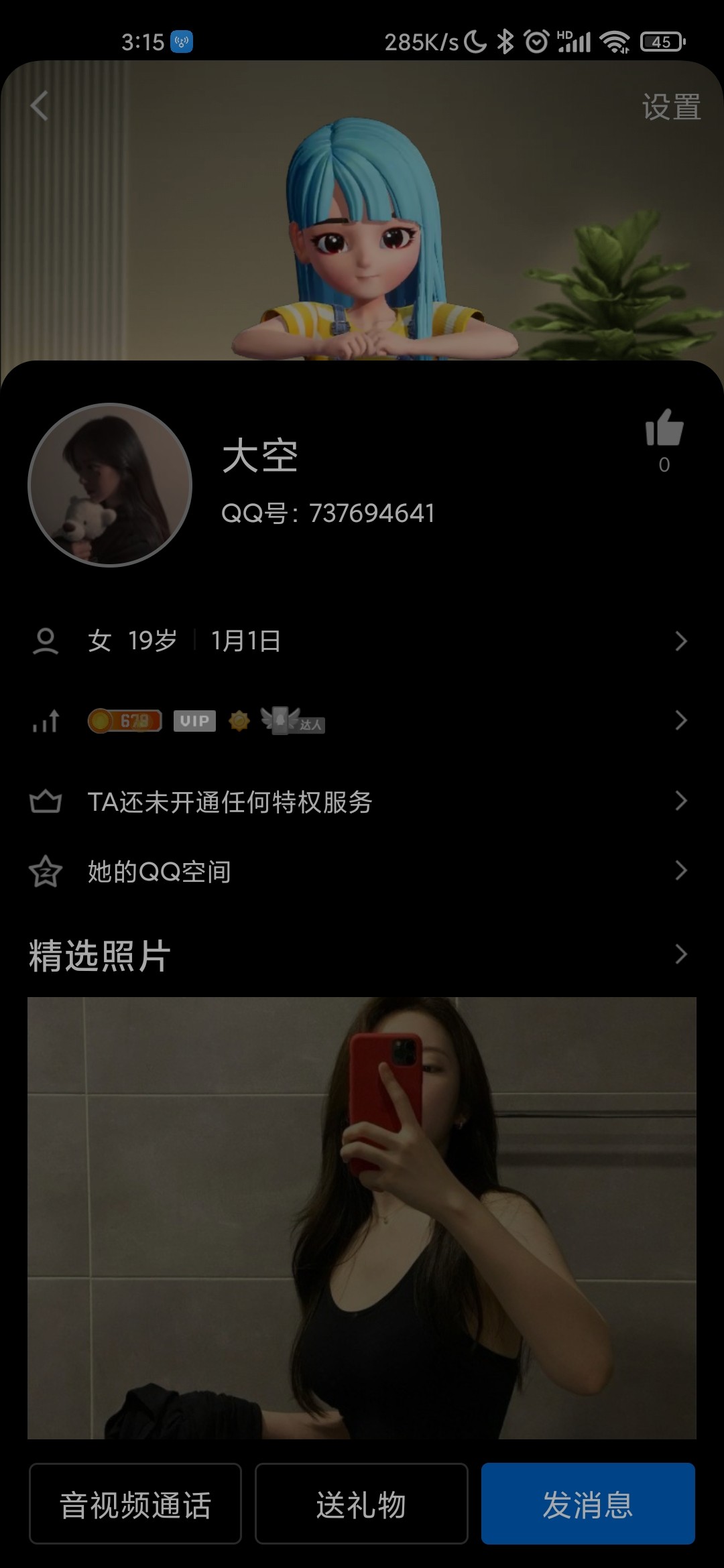Start 音视频通话 call
Image resolution: width=724 pixels, height=1568 pixels.
(135, 1504)
